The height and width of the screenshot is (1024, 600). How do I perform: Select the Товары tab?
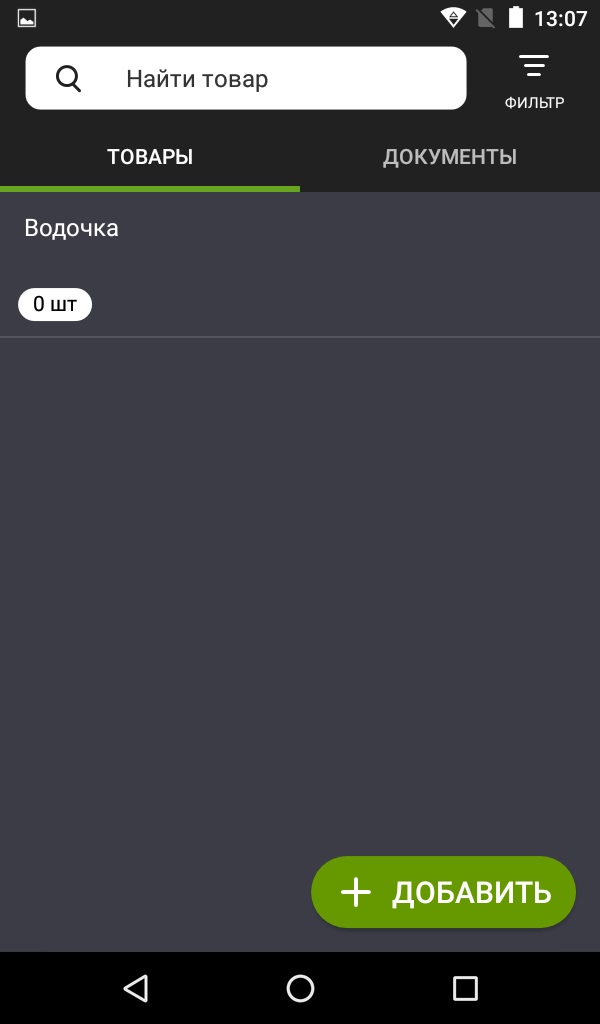coord(150,157)
